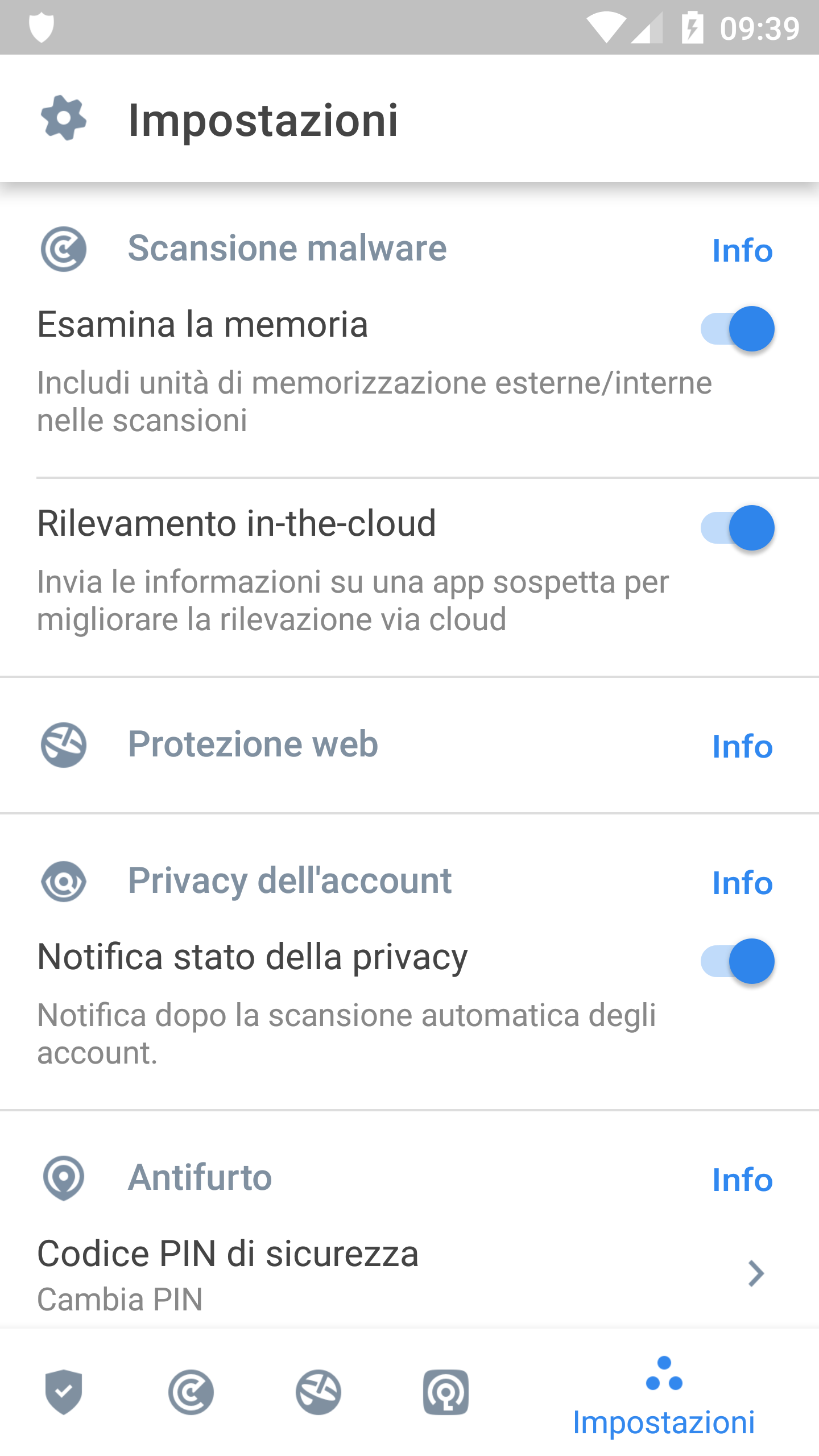Open Info for Scansione malware
The image size is (819, 1456).
(x=742, y=250)
